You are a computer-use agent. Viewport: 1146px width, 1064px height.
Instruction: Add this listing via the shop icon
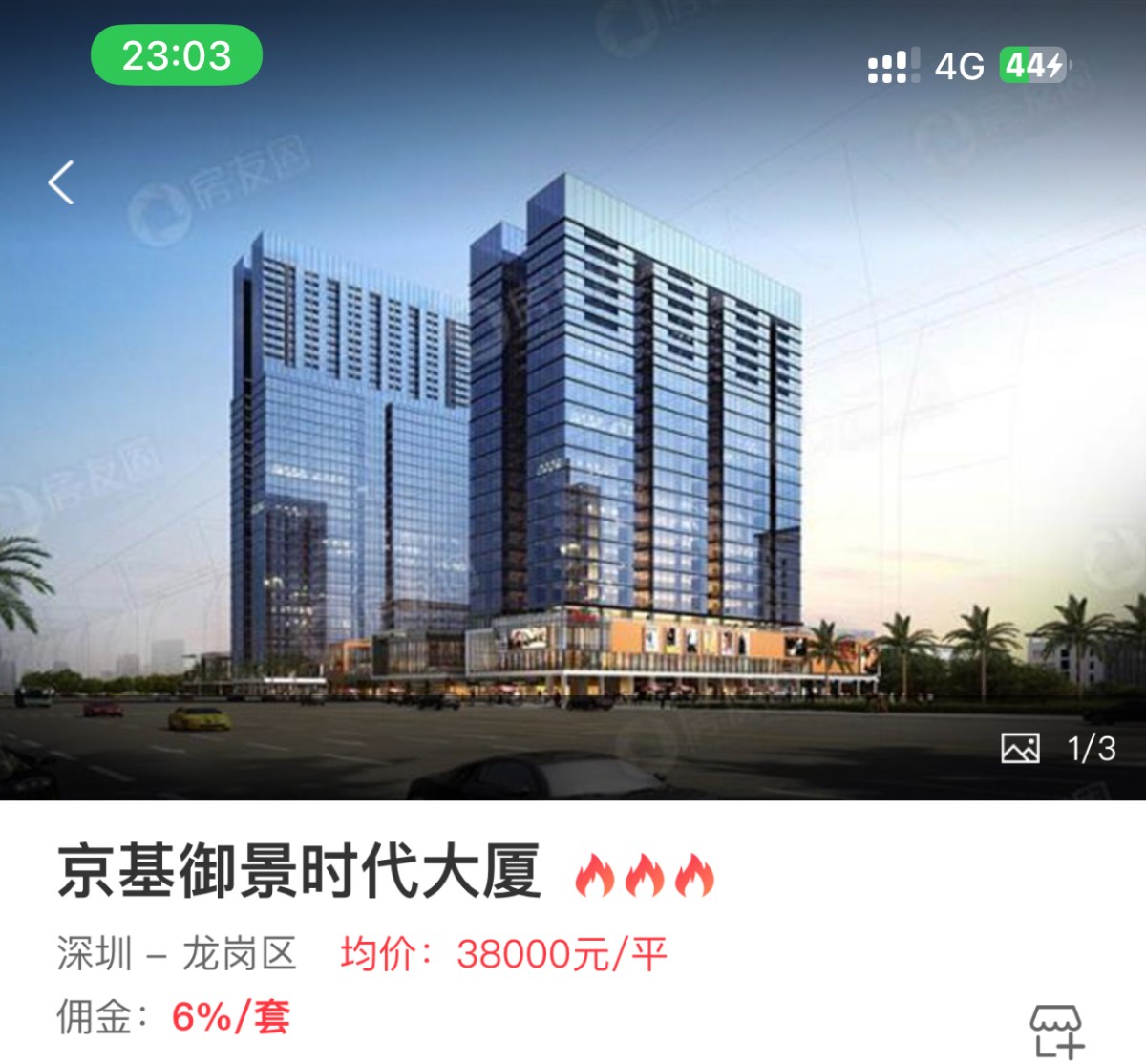(1056, 1032)
